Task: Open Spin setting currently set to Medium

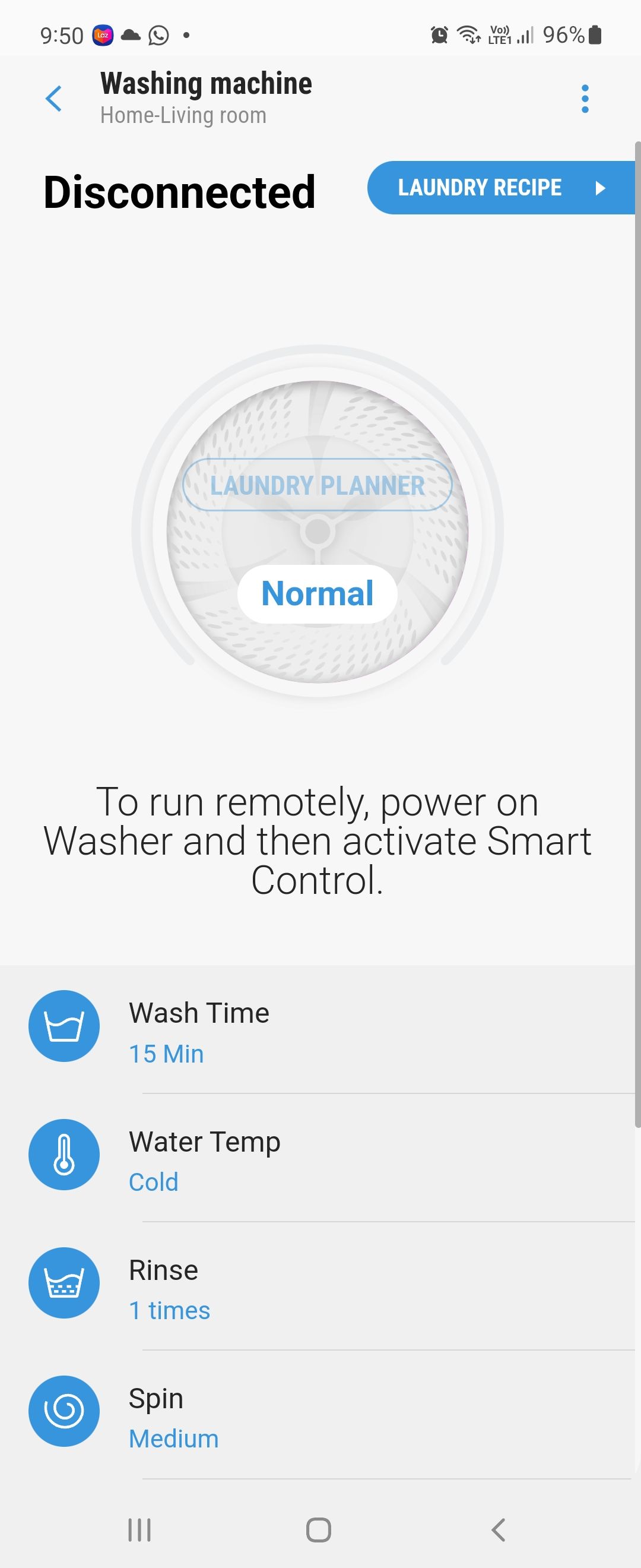Action: [173, 1438]
